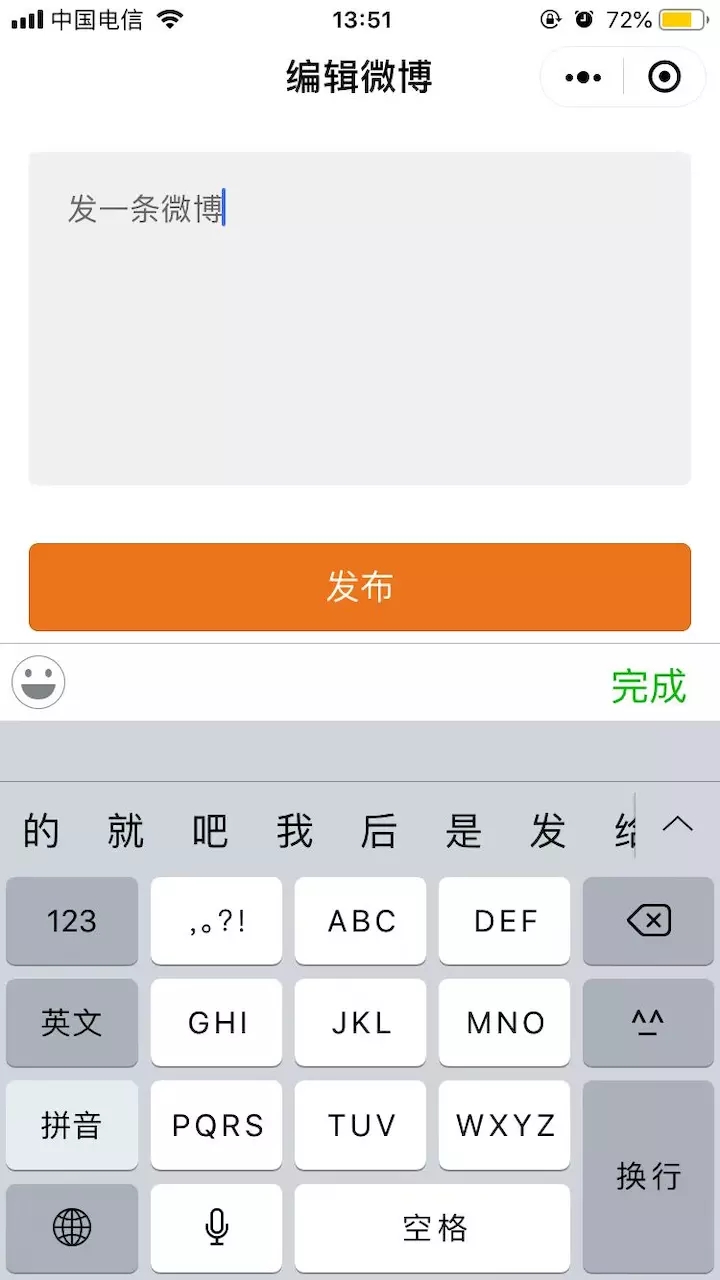Switch keyboard to 123 numbers

[x=72, y=921]
